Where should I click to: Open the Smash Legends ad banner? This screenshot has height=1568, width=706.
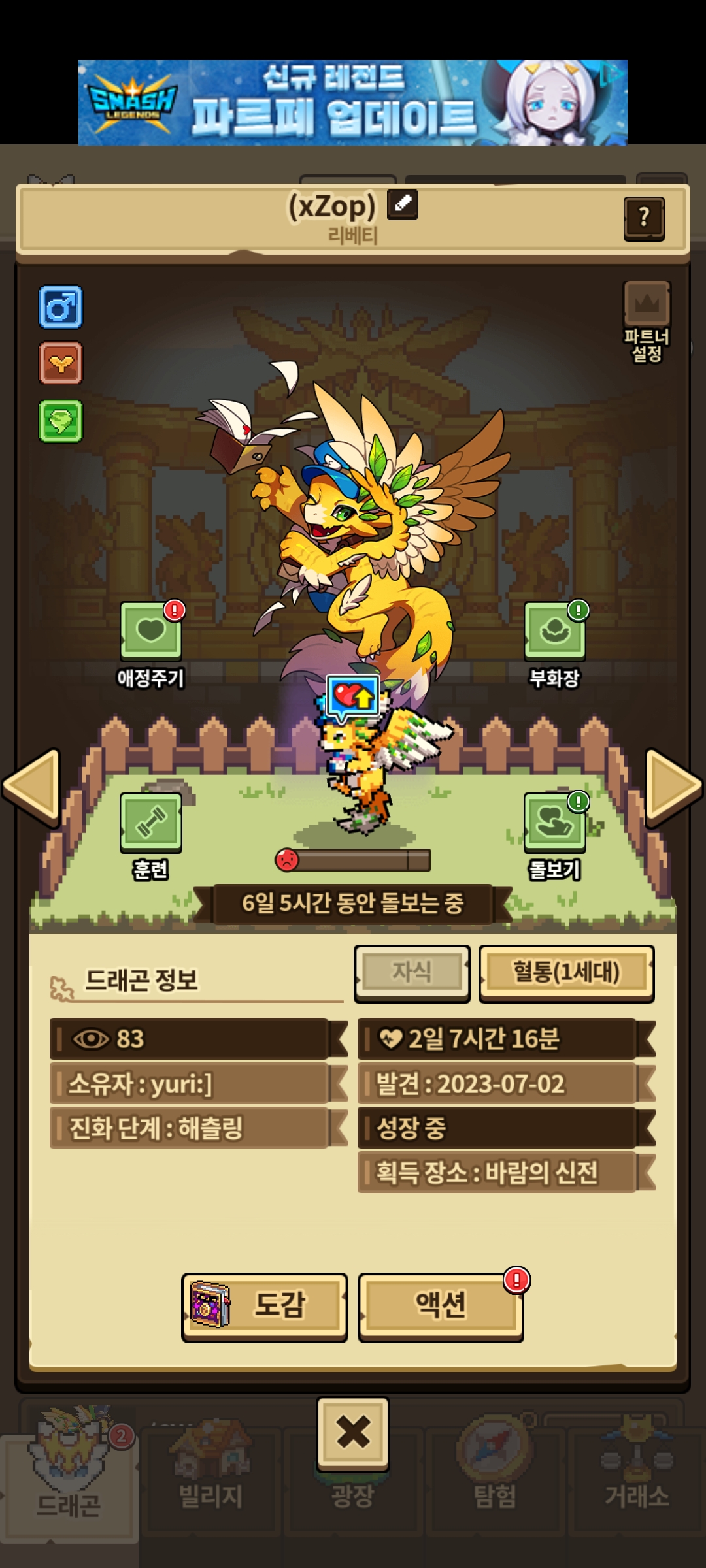pyautogui.click(x=353, y=102)
